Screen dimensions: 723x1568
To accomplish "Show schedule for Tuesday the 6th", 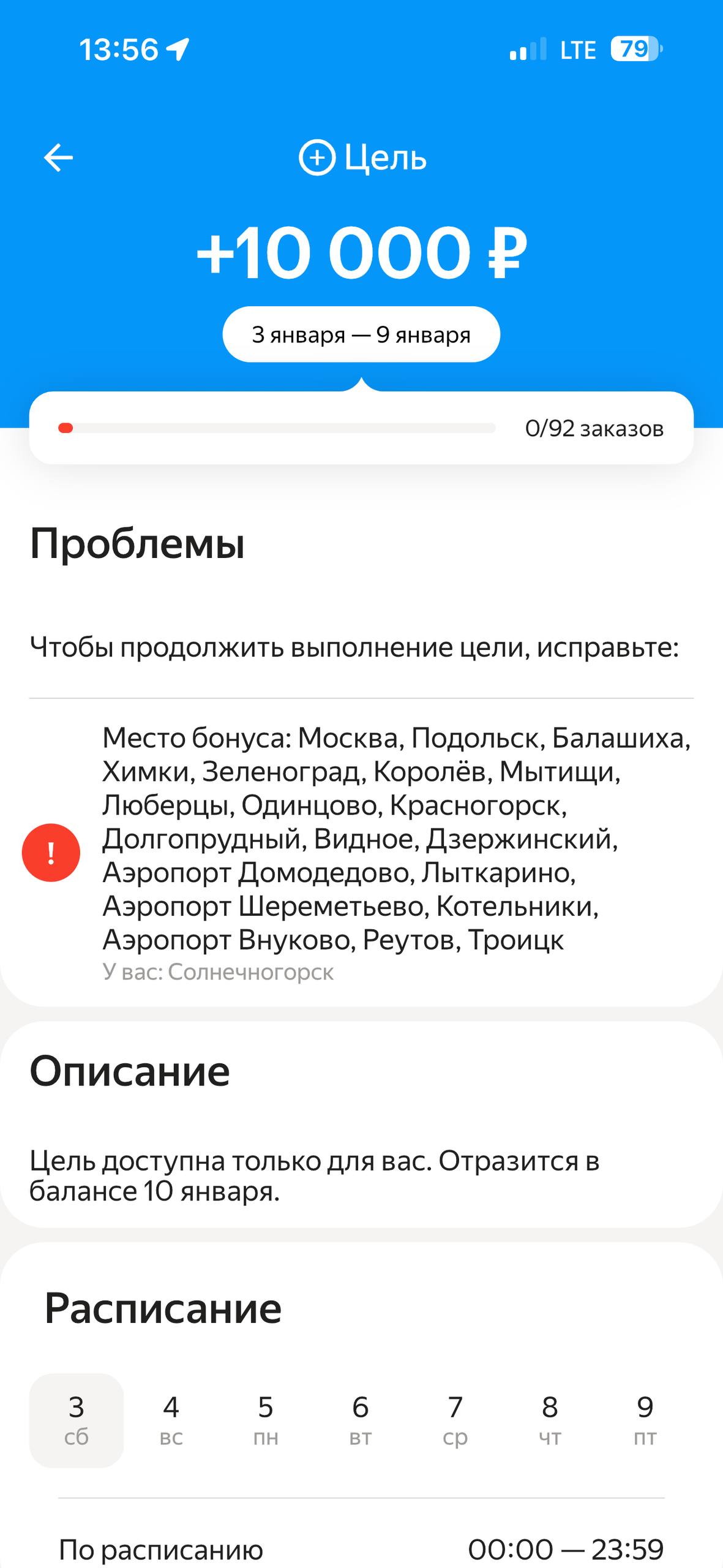I will 361,1420.
